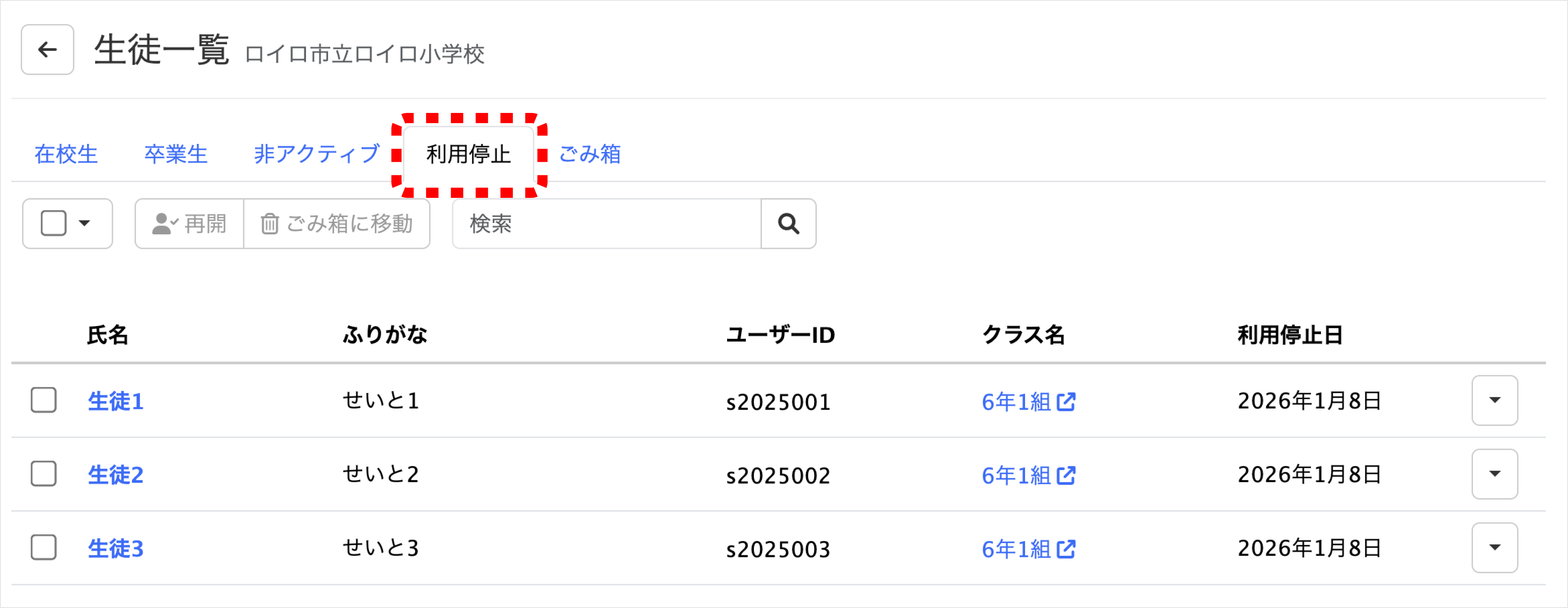Expand the row menu for 生徒3
This screenshot has width=1568, height=608.
coord(1494,547)
